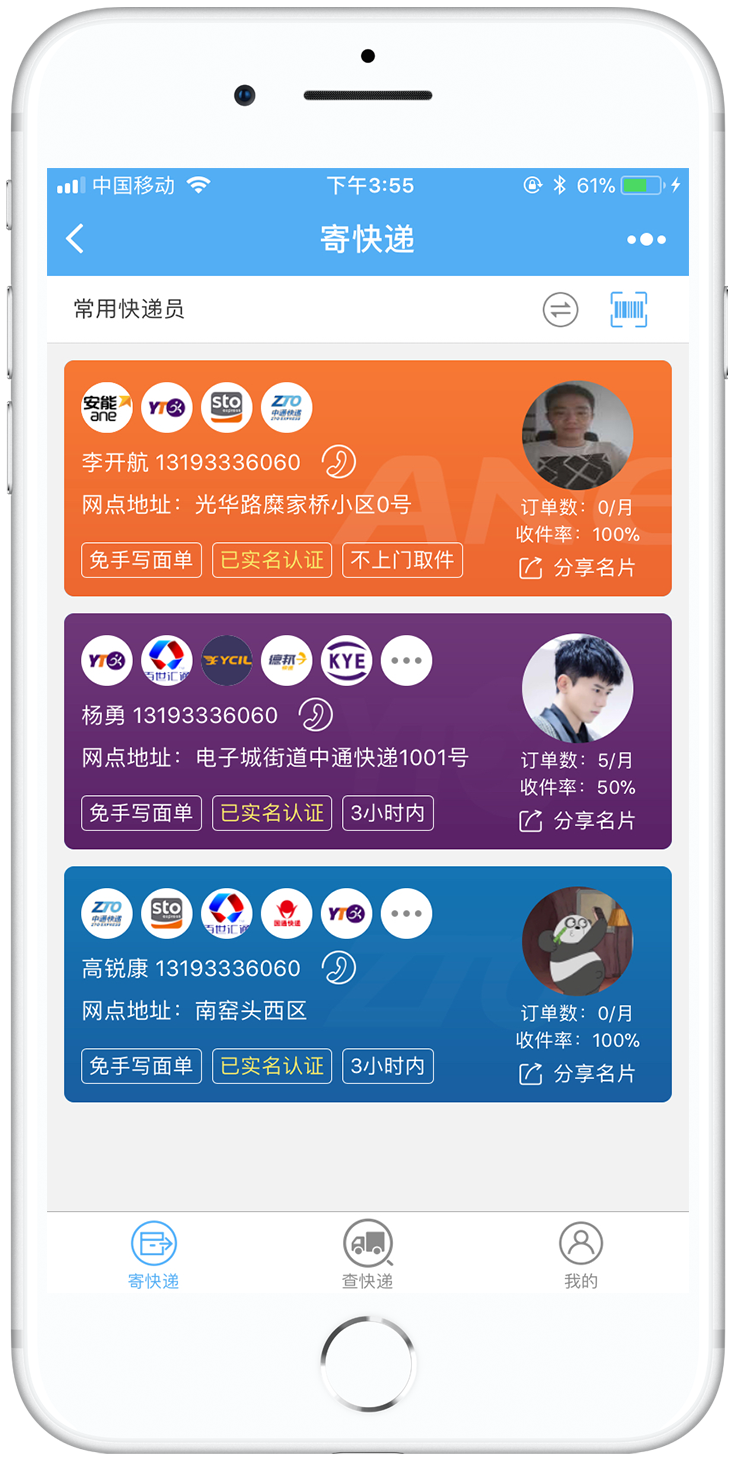This screenshot has width=736, height=1464.
Task: Select the 寄快递 bottom tab
Action: (x=153, y=1255)
